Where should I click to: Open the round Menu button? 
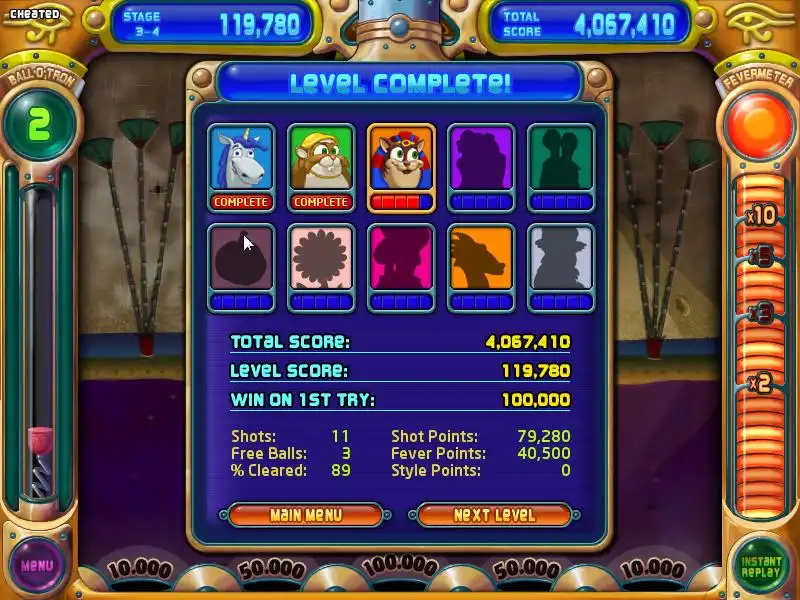coord(37,565)
